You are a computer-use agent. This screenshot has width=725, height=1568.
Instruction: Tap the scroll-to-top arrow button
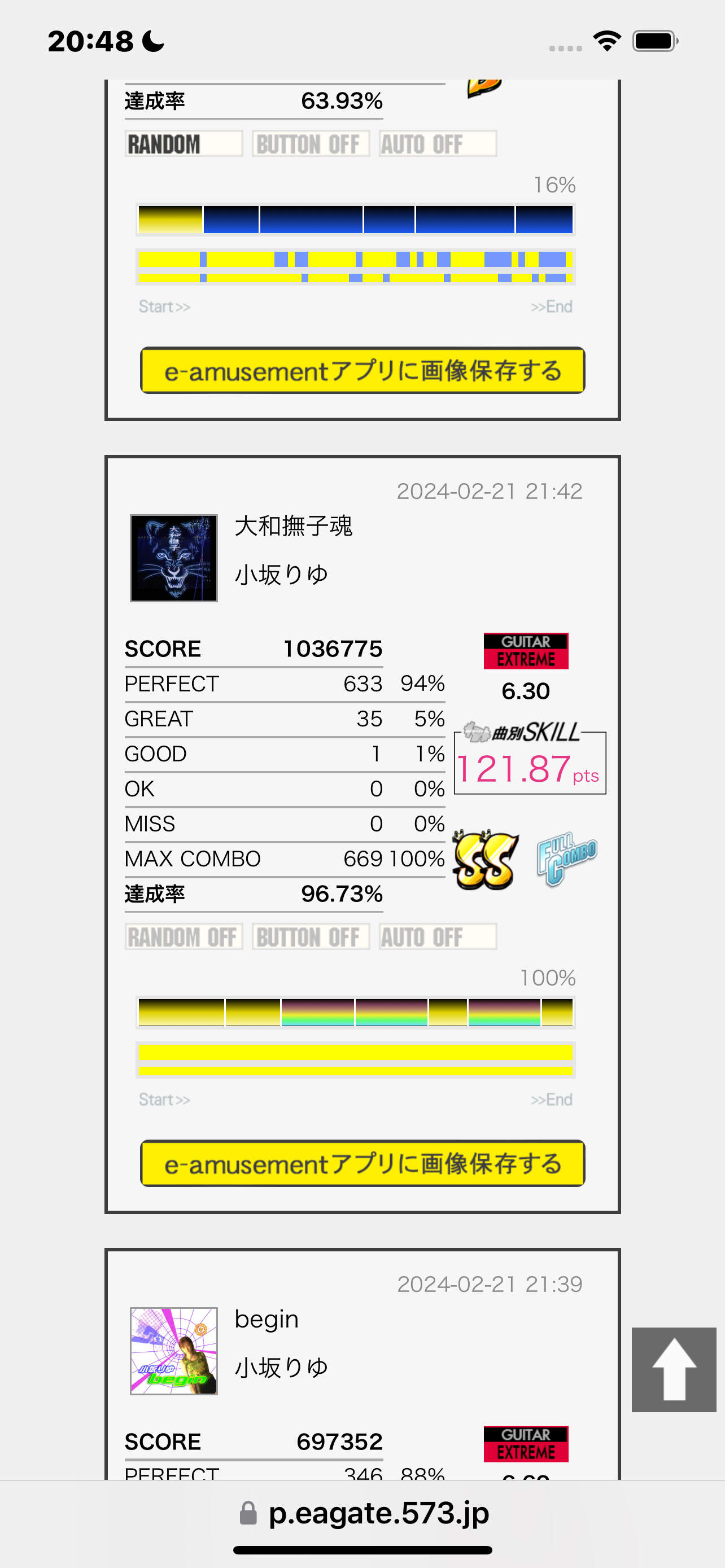click(x=673, y=1369)
